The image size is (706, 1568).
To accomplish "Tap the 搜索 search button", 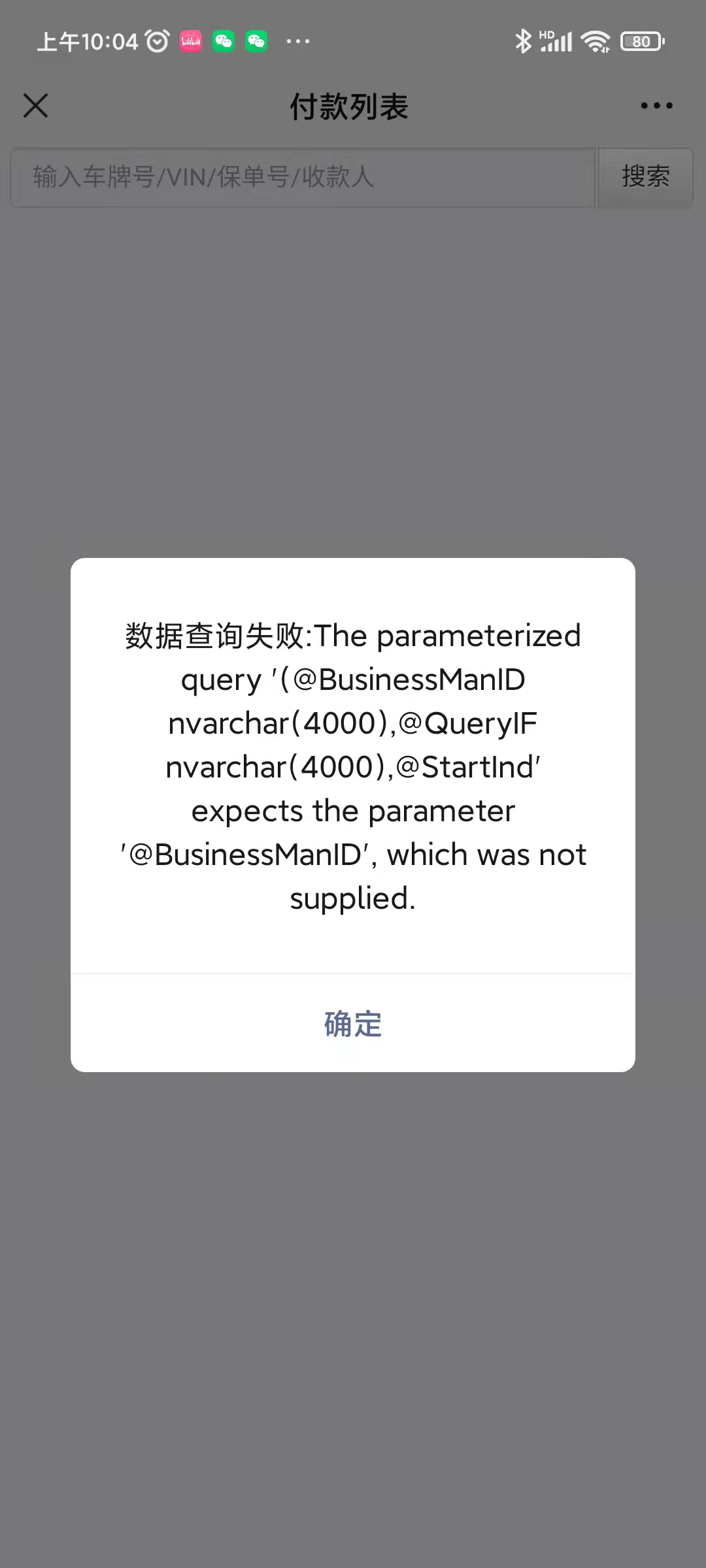I will pyautogui.click(x=645, y=177).
